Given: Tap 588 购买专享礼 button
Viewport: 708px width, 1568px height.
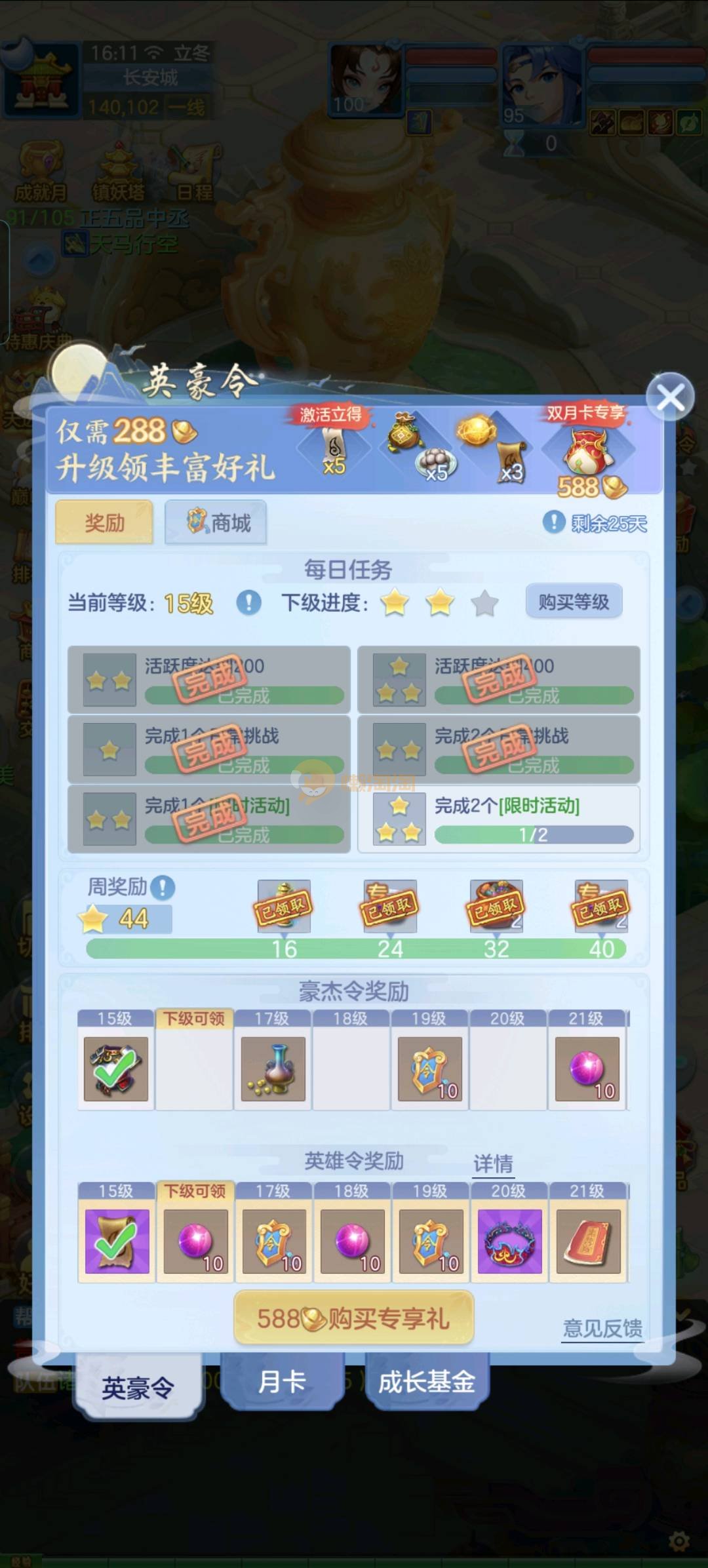Looking at the screenshot, I should (x=353, y=1318).
